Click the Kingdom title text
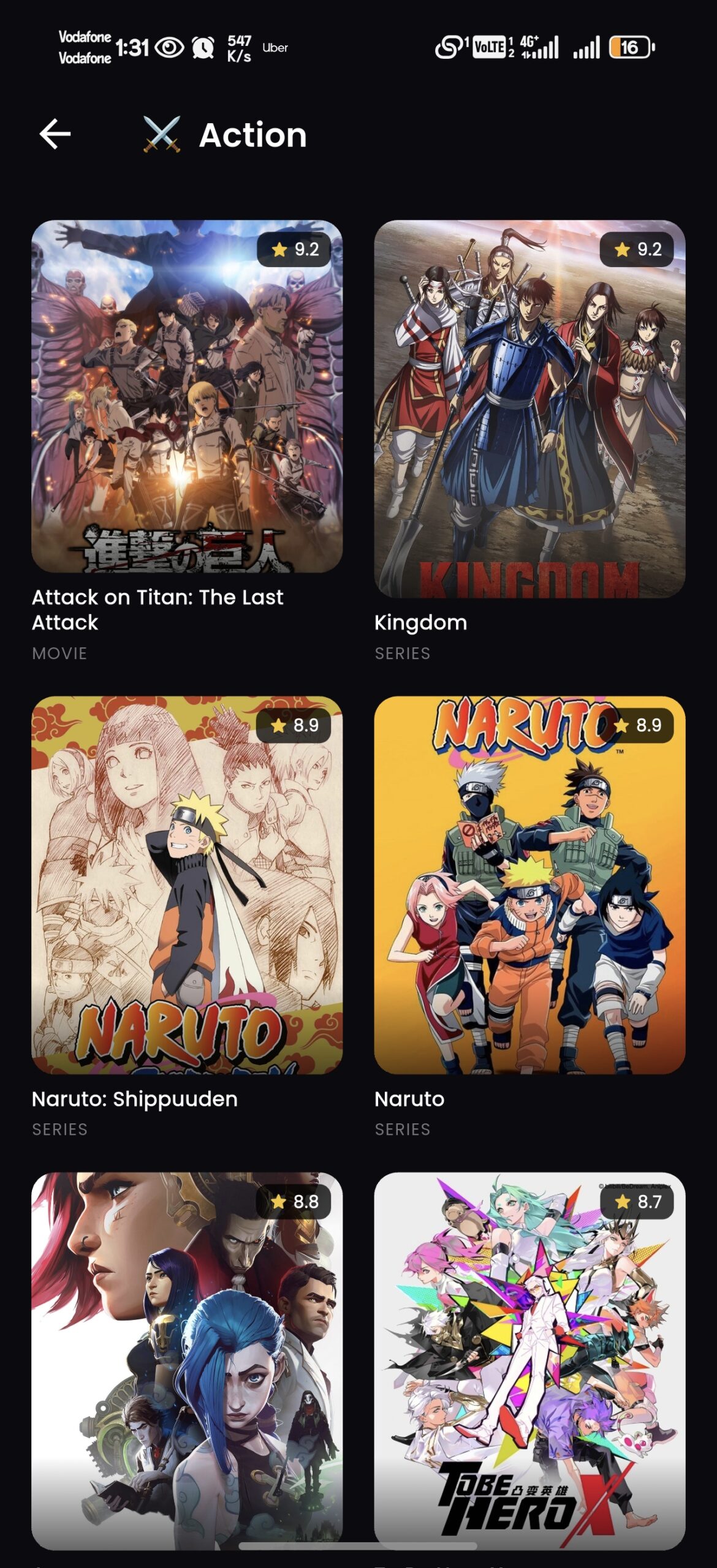 coord(420,623)
